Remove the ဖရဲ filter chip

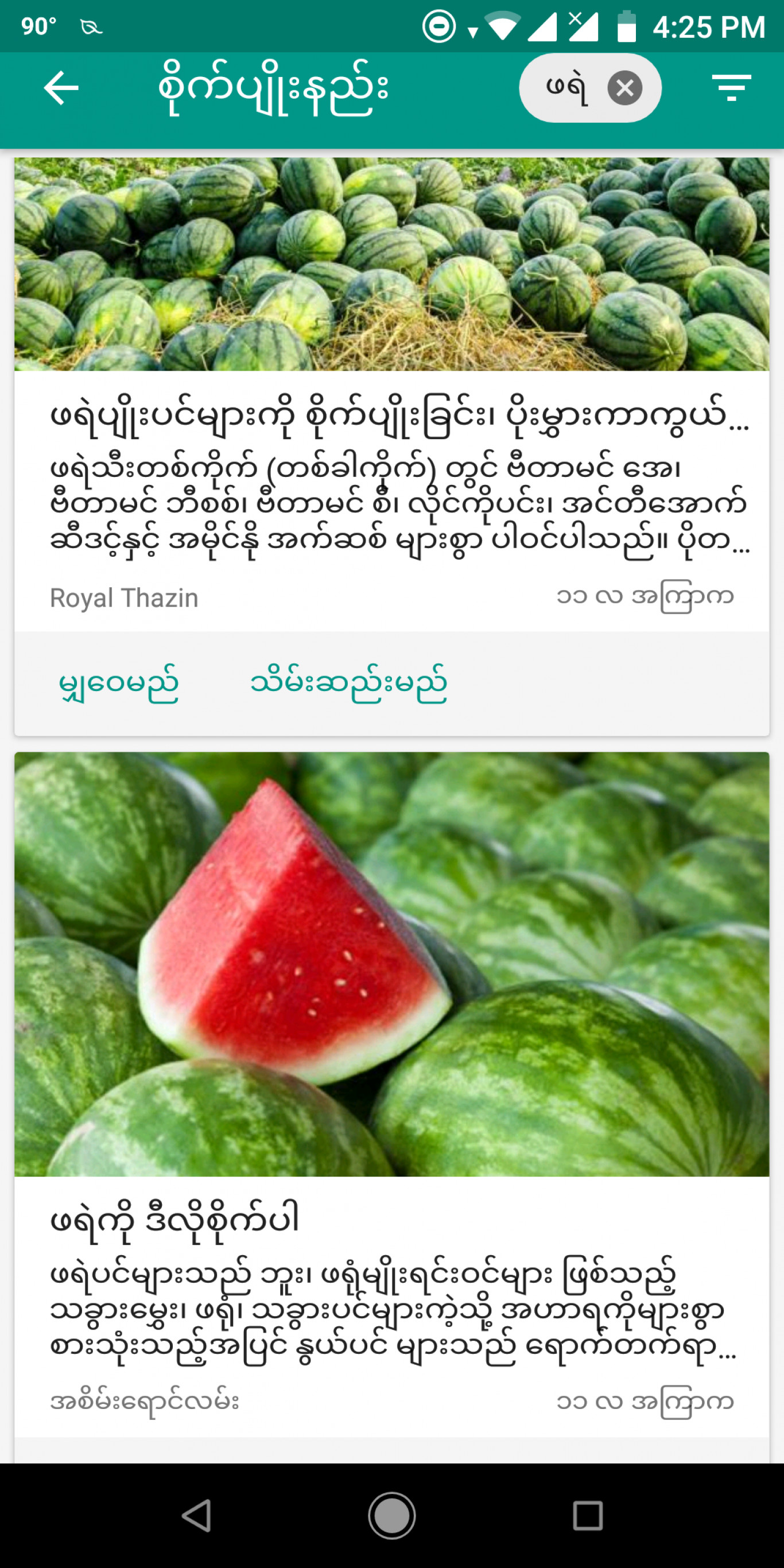tap(624, 88)
